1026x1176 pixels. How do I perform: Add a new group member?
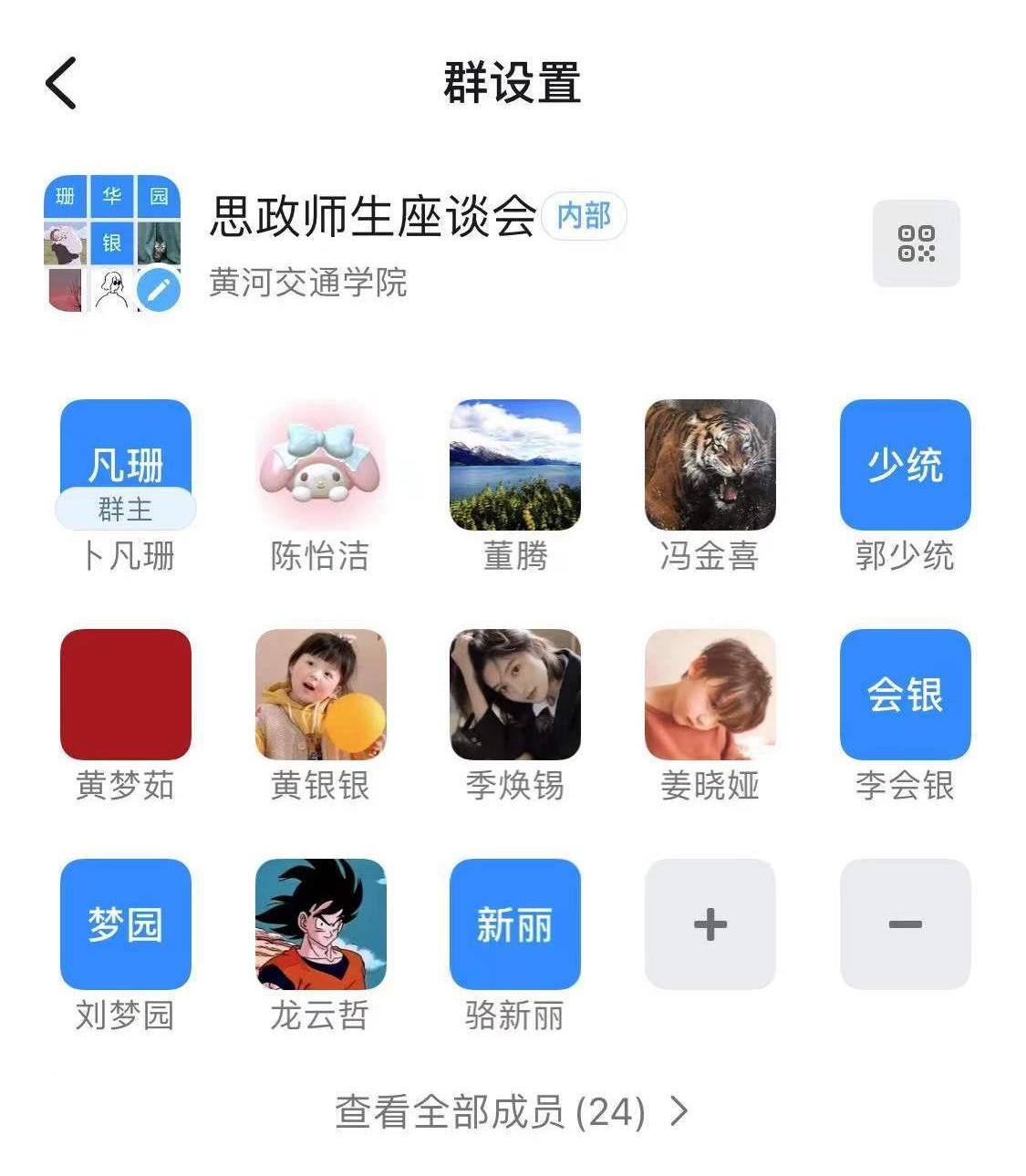pyautogui.click(x=710, y=924)
